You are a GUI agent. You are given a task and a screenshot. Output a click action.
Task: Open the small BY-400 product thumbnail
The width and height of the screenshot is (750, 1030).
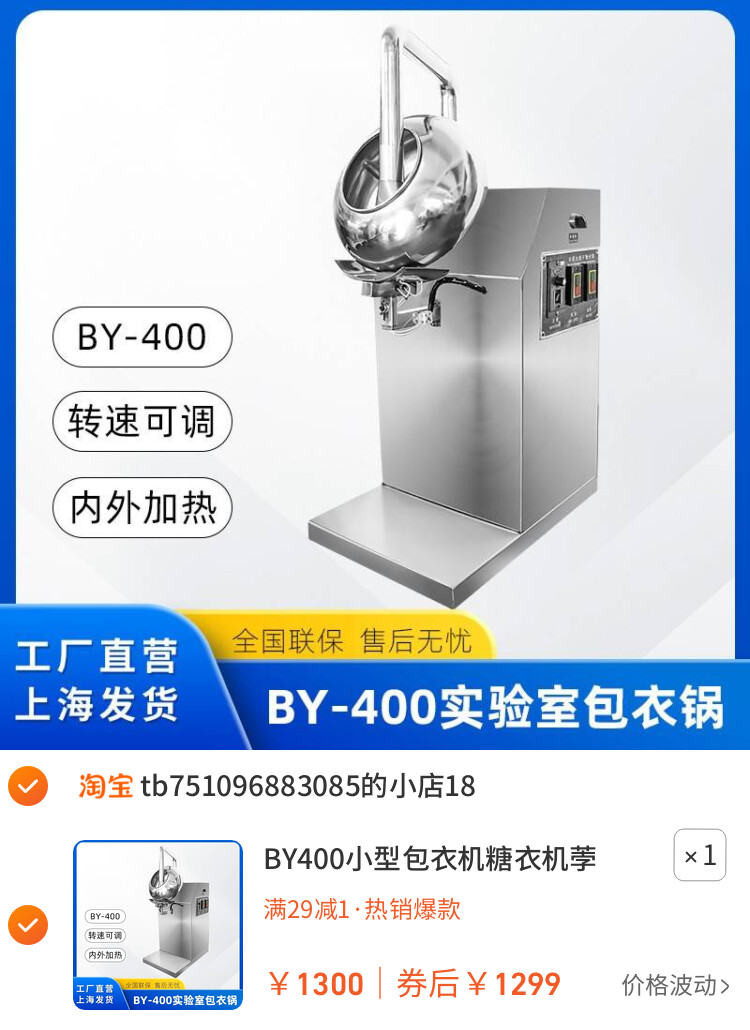(158, 924)
